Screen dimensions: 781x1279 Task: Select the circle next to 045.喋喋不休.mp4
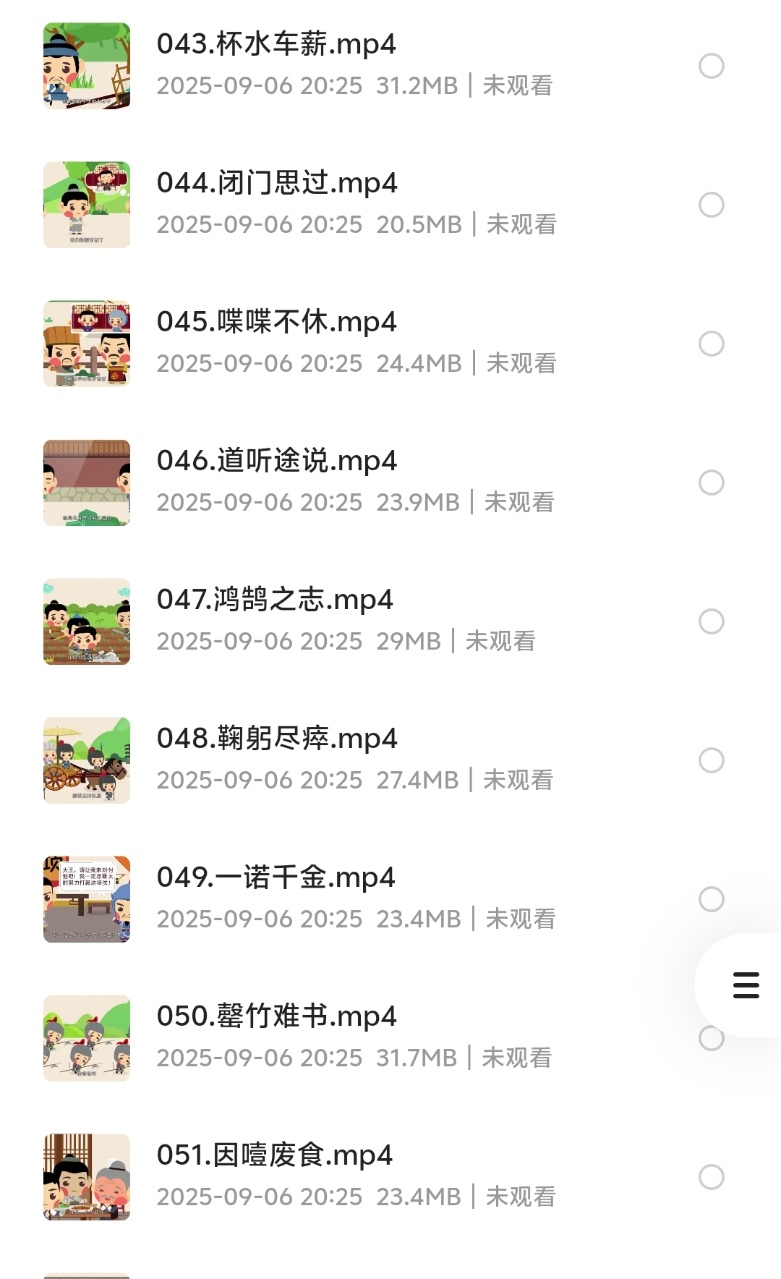(711, 343)
